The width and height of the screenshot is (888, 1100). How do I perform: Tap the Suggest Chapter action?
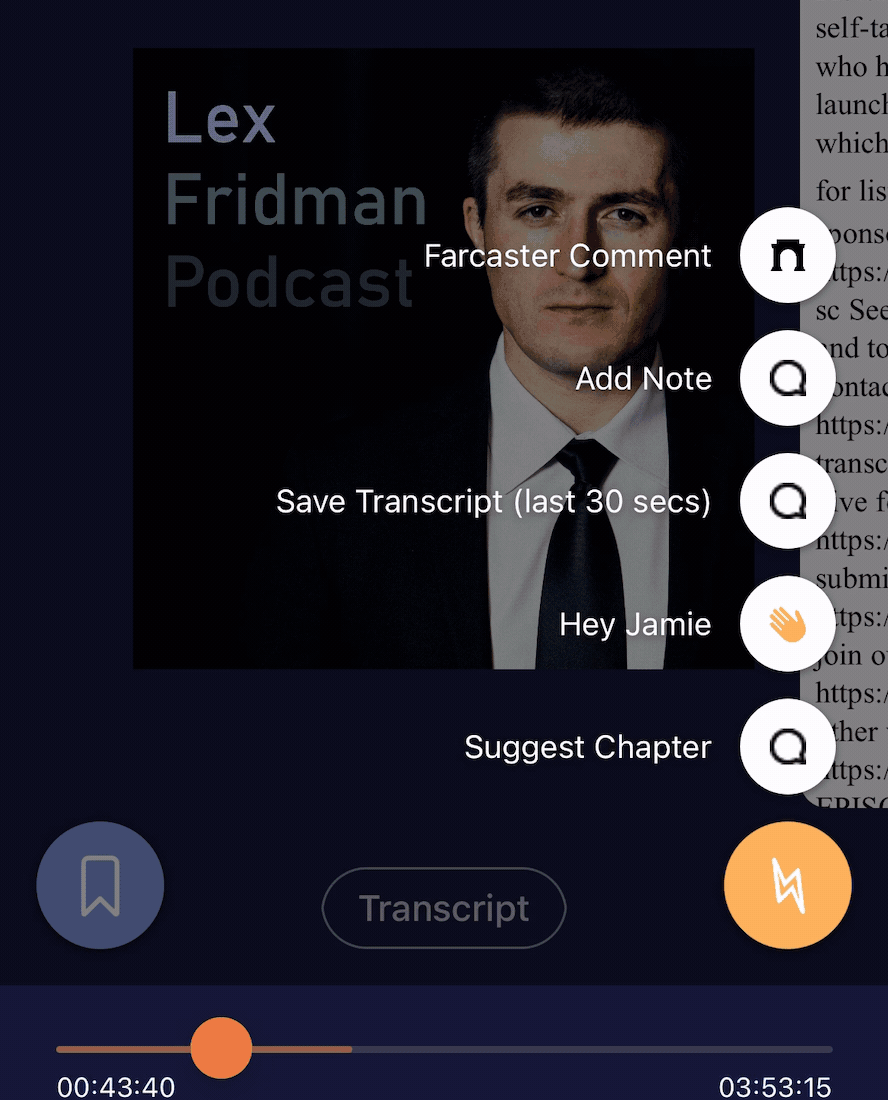(787, 747)
